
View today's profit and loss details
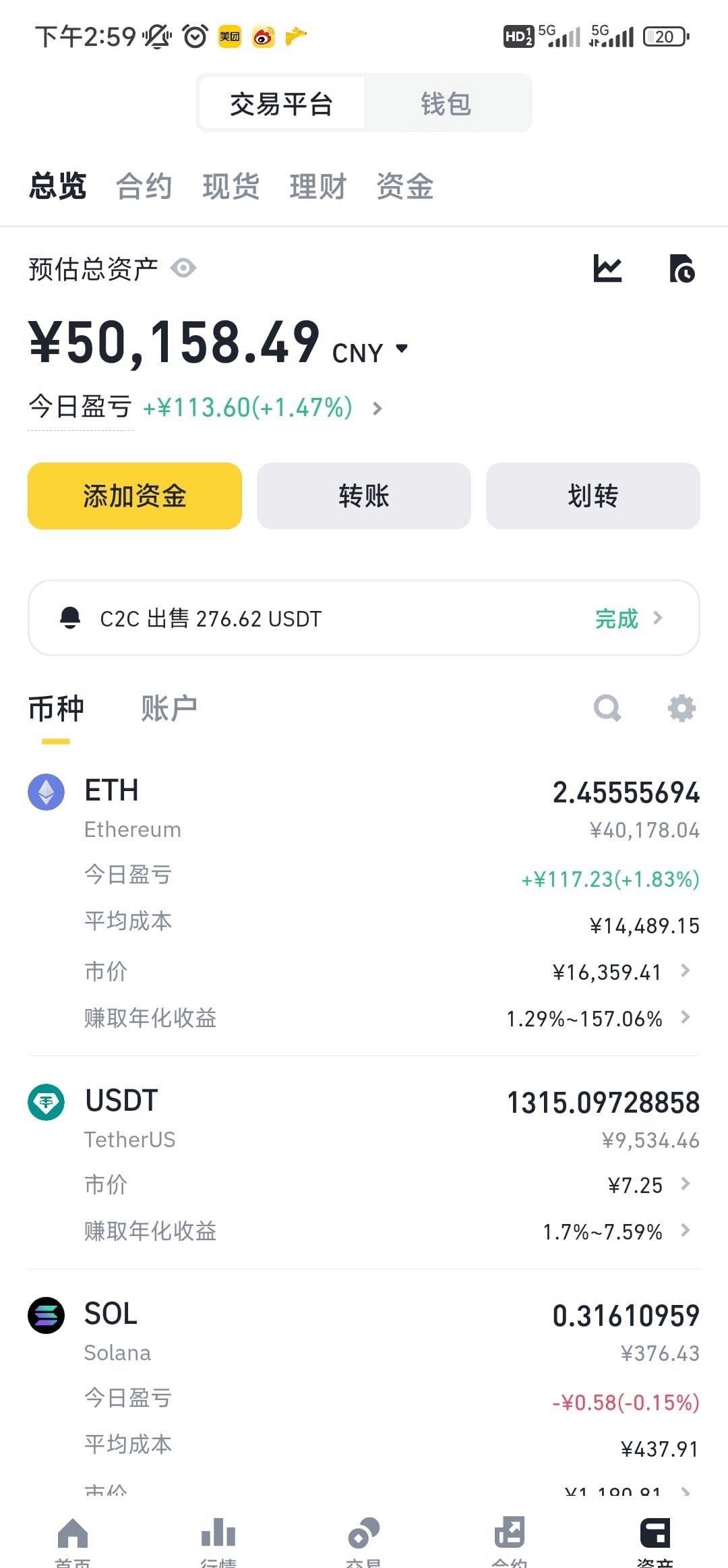point(377,408)
